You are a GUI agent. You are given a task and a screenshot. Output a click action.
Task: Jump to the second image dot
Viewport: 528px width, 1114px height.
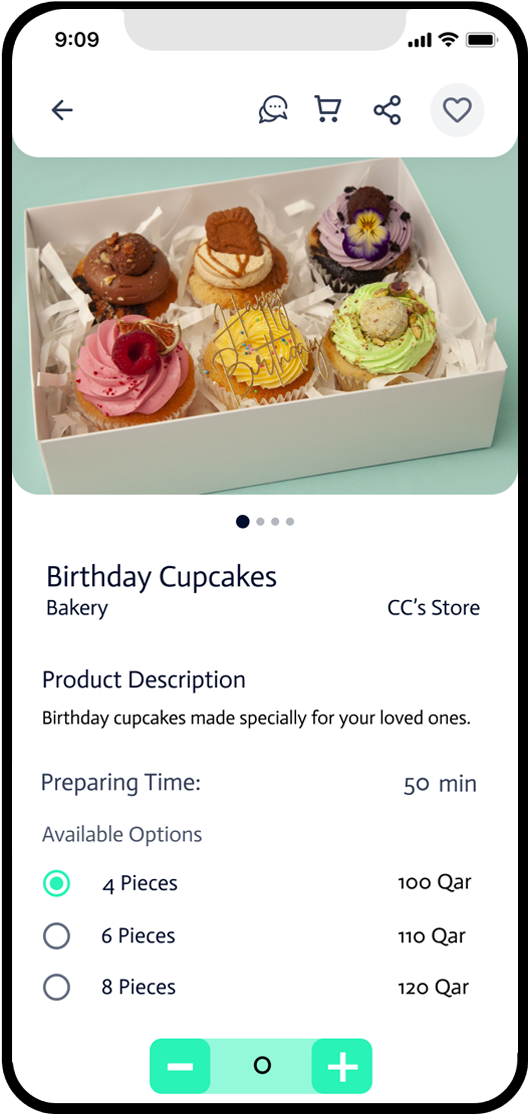[260, 521]
